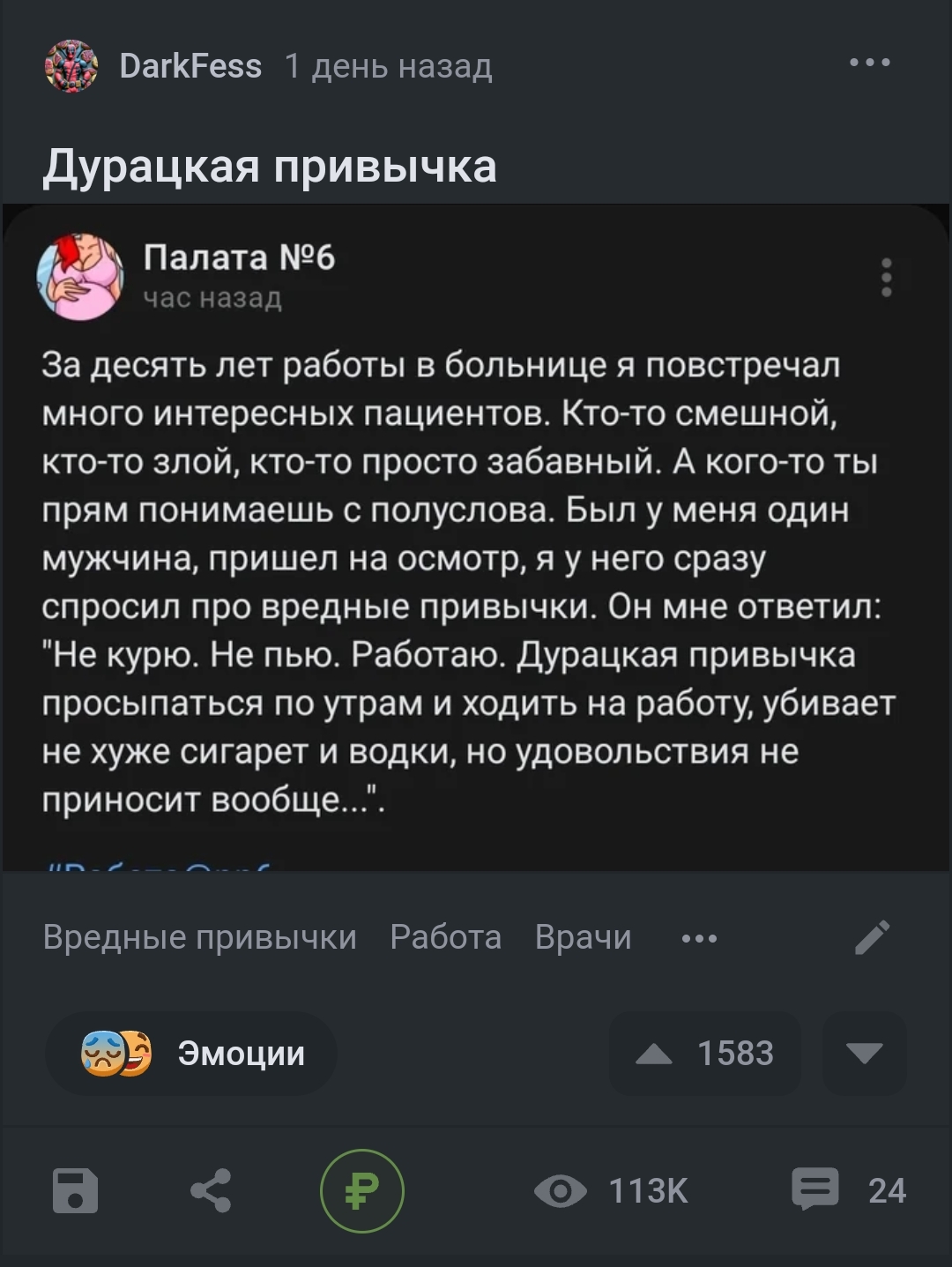Open the 24 comments
The image size is (952, 1267).
coord(849,1190)
